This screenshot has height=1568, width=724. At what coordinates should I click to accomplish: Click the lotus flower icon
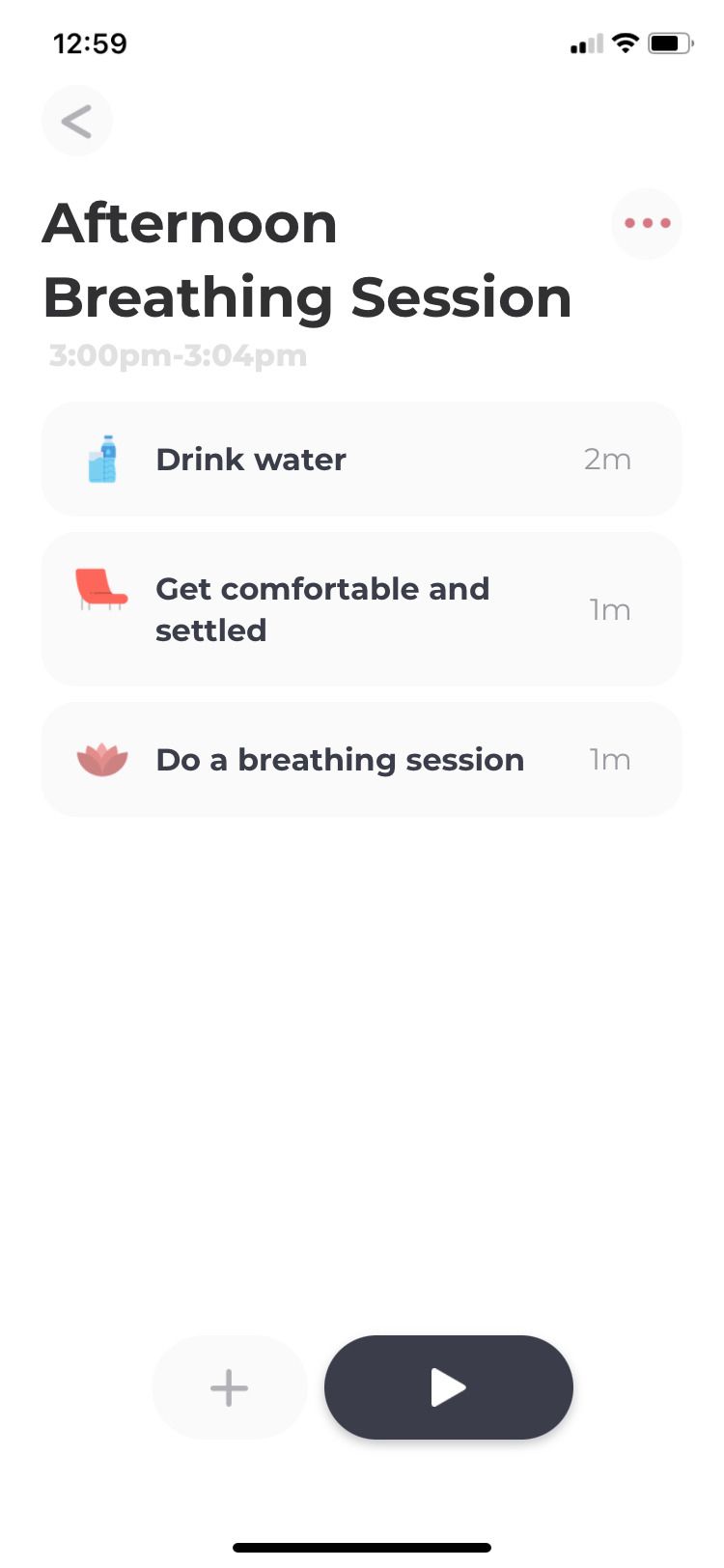click(102, 760)
